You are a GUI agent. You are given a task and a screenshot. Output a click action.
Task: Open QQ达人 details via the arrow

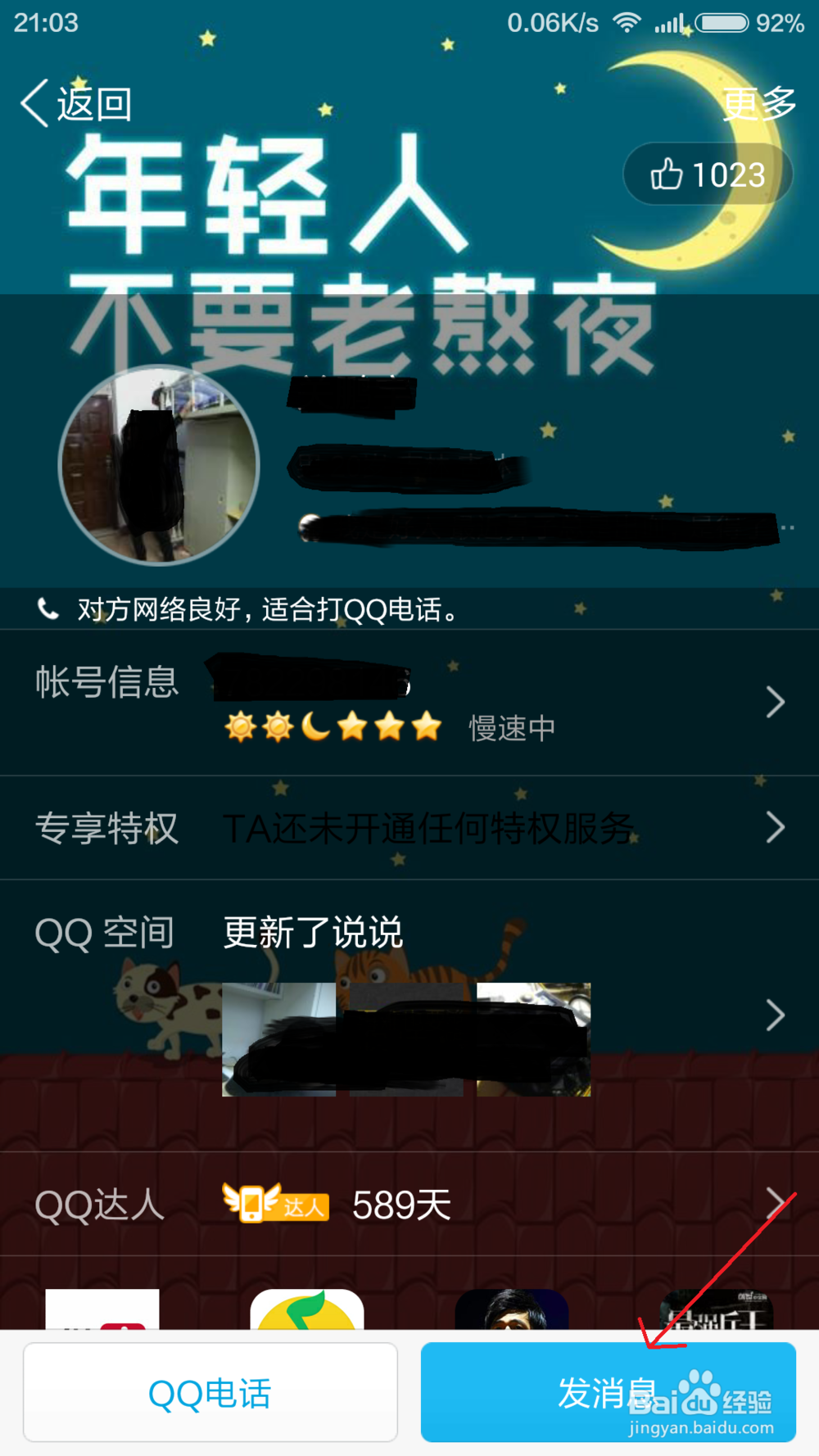776,1204
